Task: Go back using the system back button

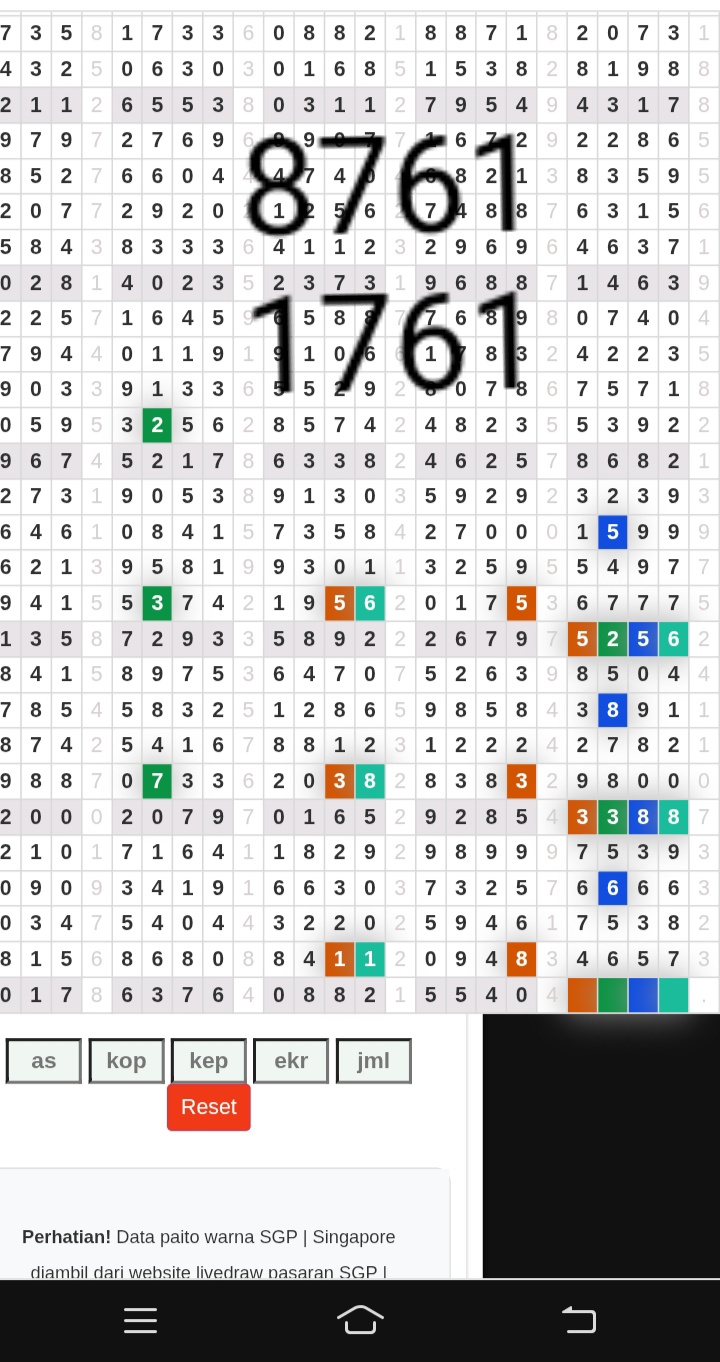Action: [579, 1320]
